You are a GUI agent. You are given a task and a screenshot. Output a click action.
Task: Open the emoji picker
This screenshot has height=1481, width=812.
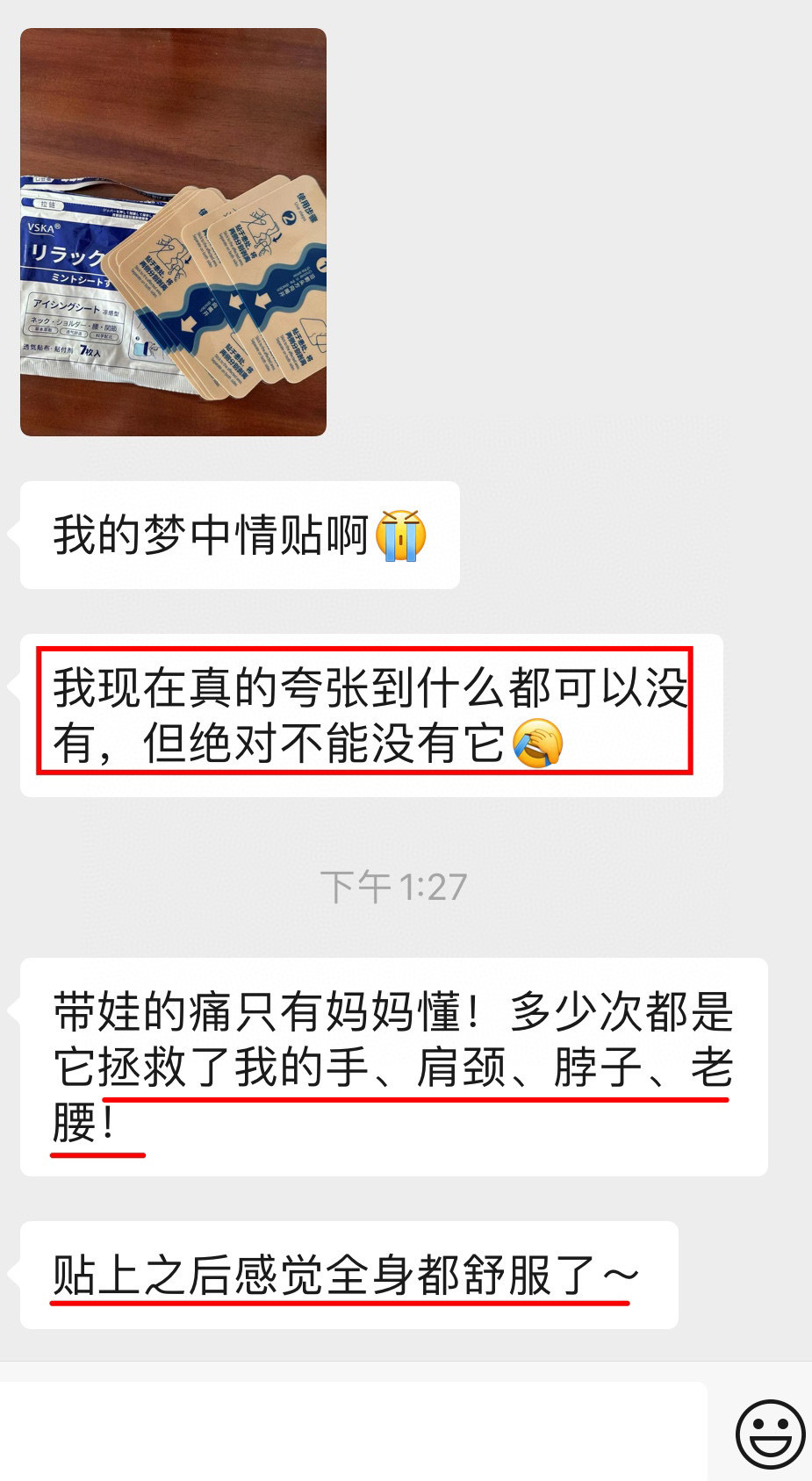click(x=769, y=1434)
